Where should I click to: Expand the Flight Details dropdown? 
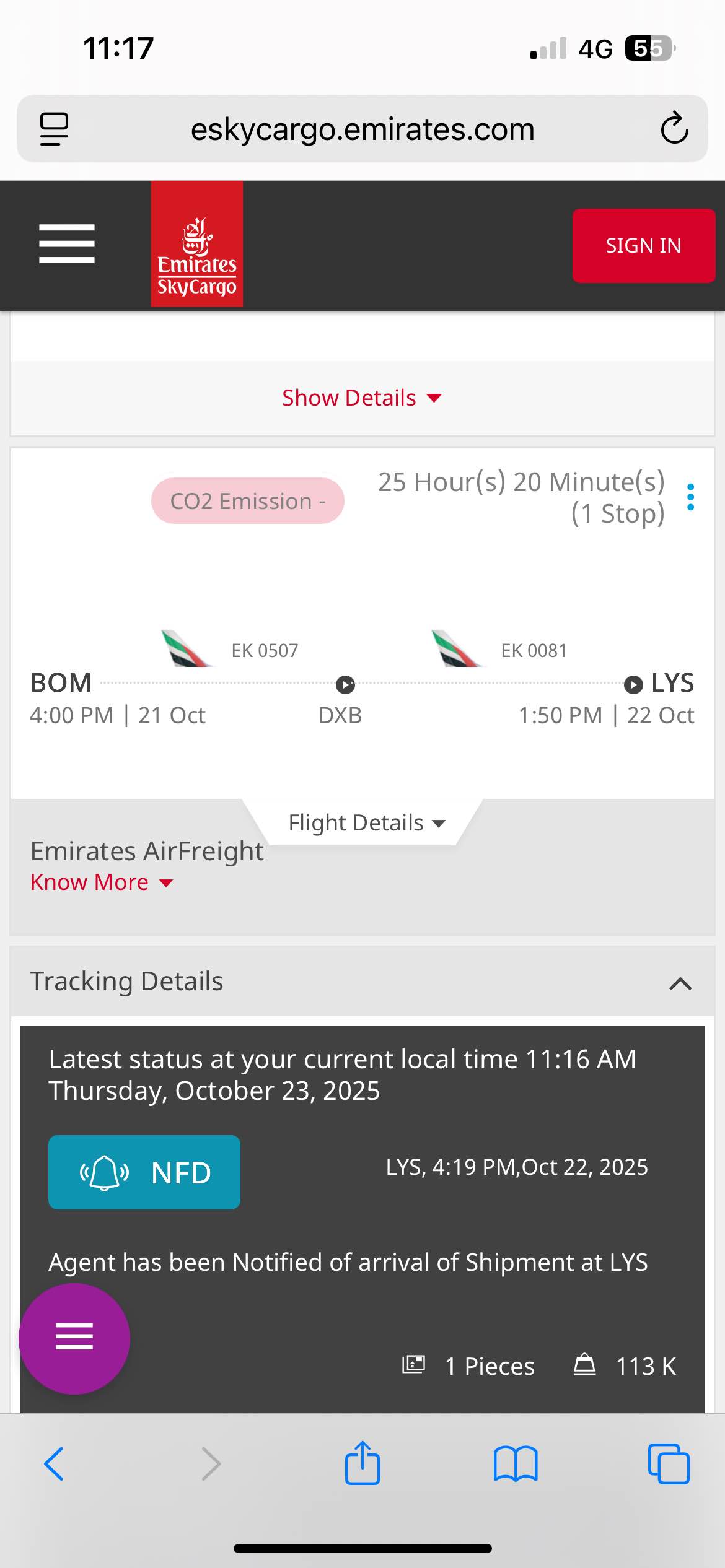point(366,823)
